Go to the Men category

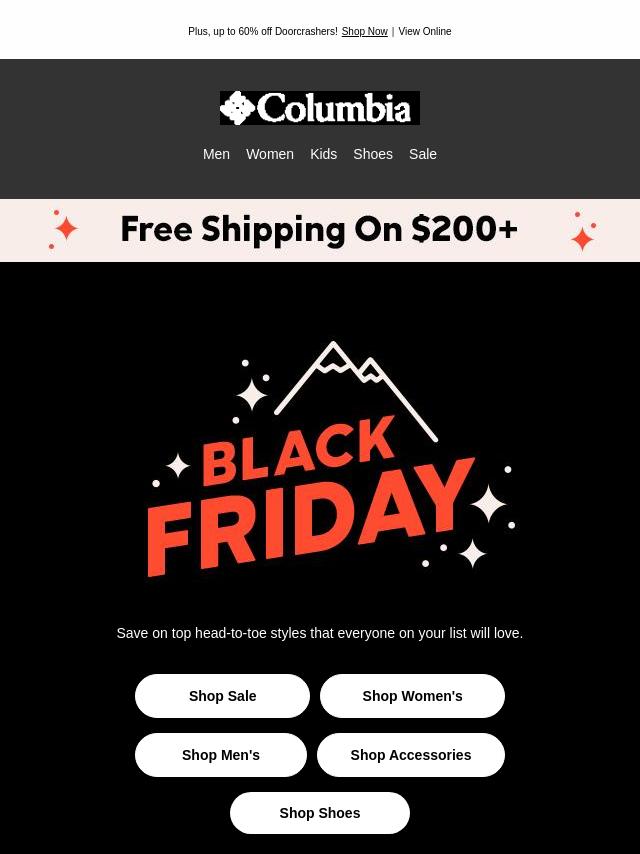point(216,154)
